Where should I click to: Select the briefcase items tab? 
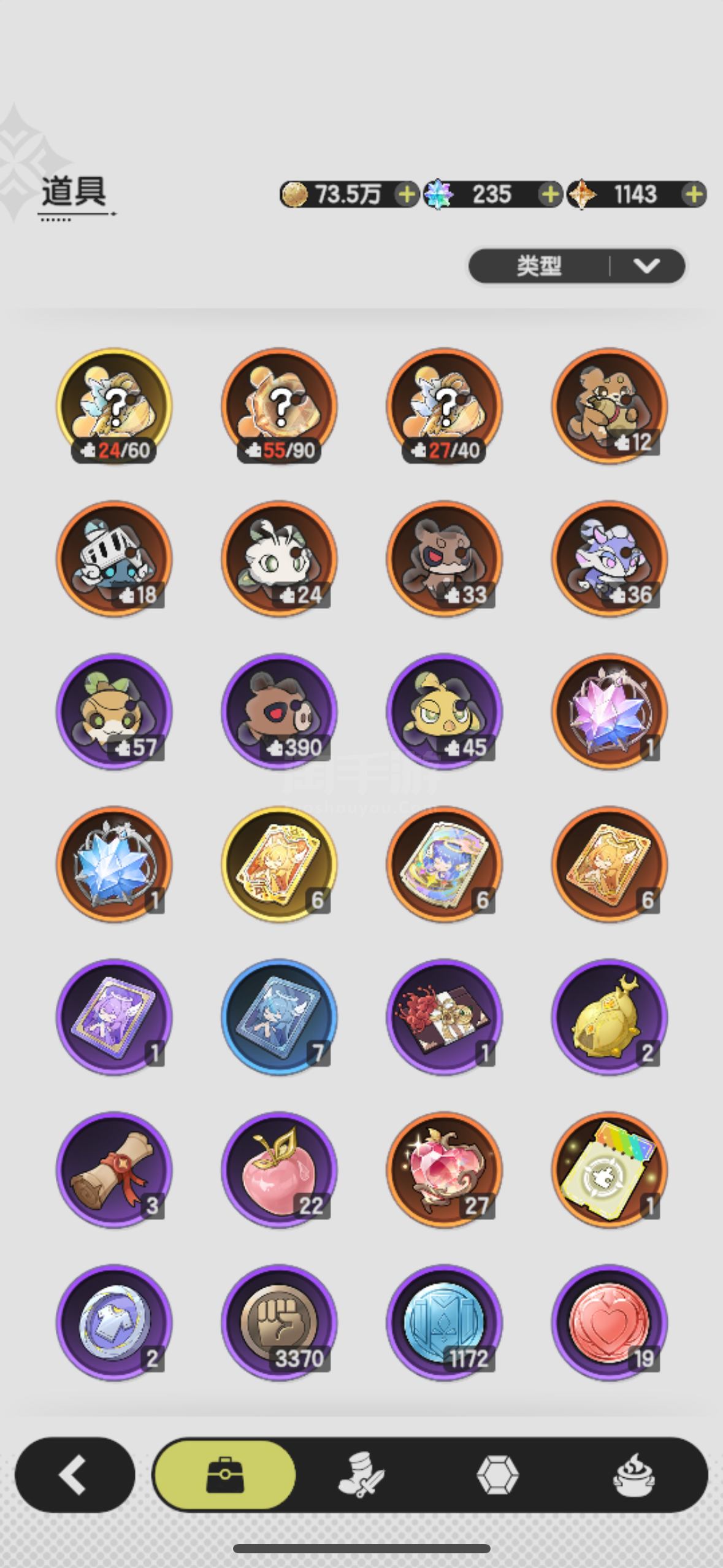(x=225, y=1475)
